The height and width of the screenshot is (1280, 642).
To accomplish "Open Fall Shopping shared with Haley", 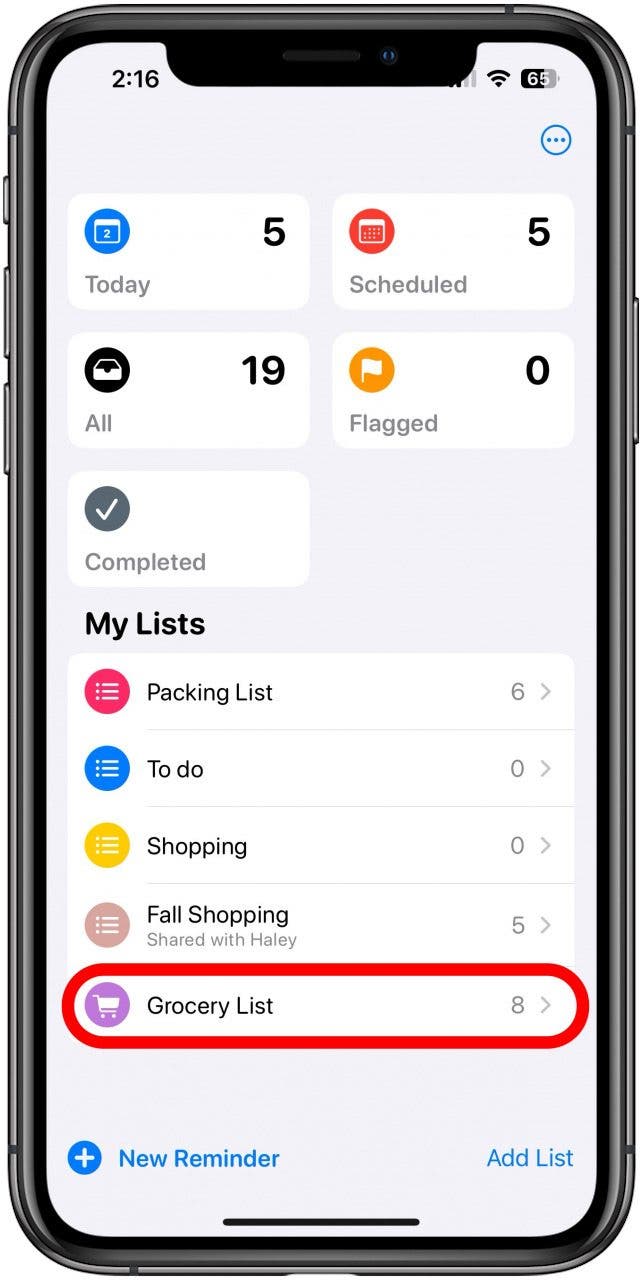I will point(320,925).
